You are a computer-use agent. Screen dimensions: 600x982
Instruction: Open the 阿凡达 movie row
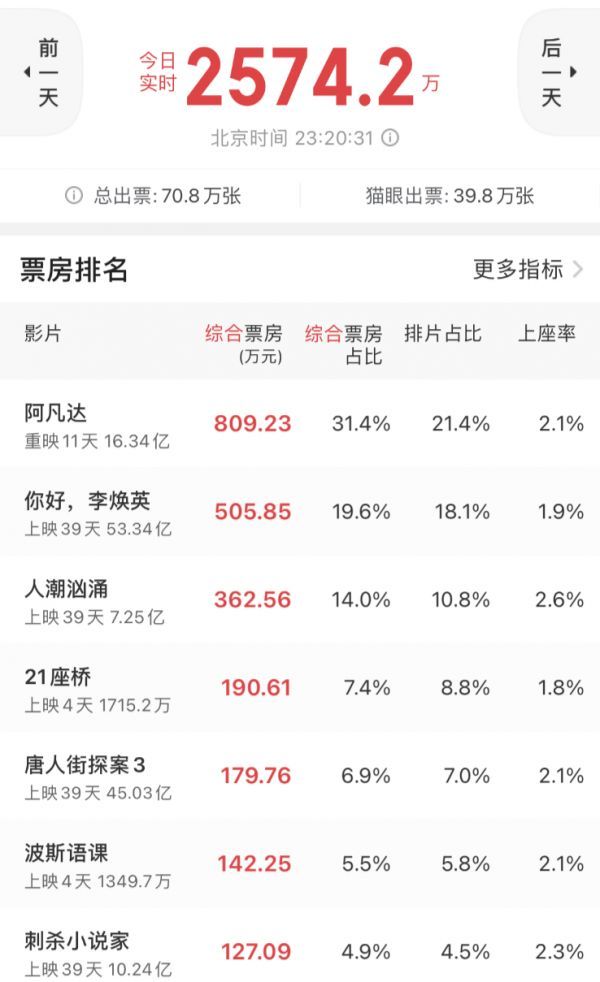pyautogui.click(x=300, y=424)
